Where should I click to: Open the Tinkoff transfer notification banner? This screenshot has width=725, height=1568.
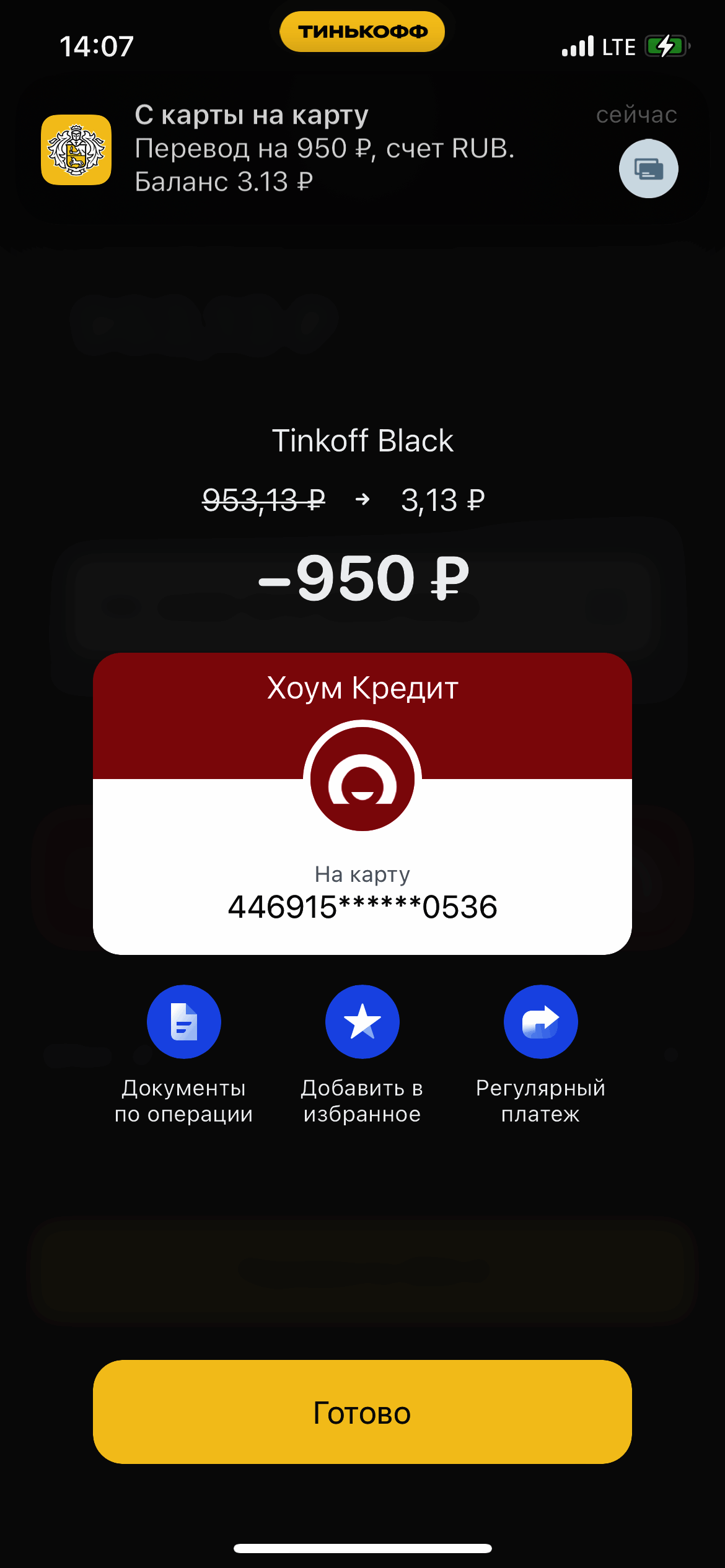pyautogui.click(x=362, y=150)
